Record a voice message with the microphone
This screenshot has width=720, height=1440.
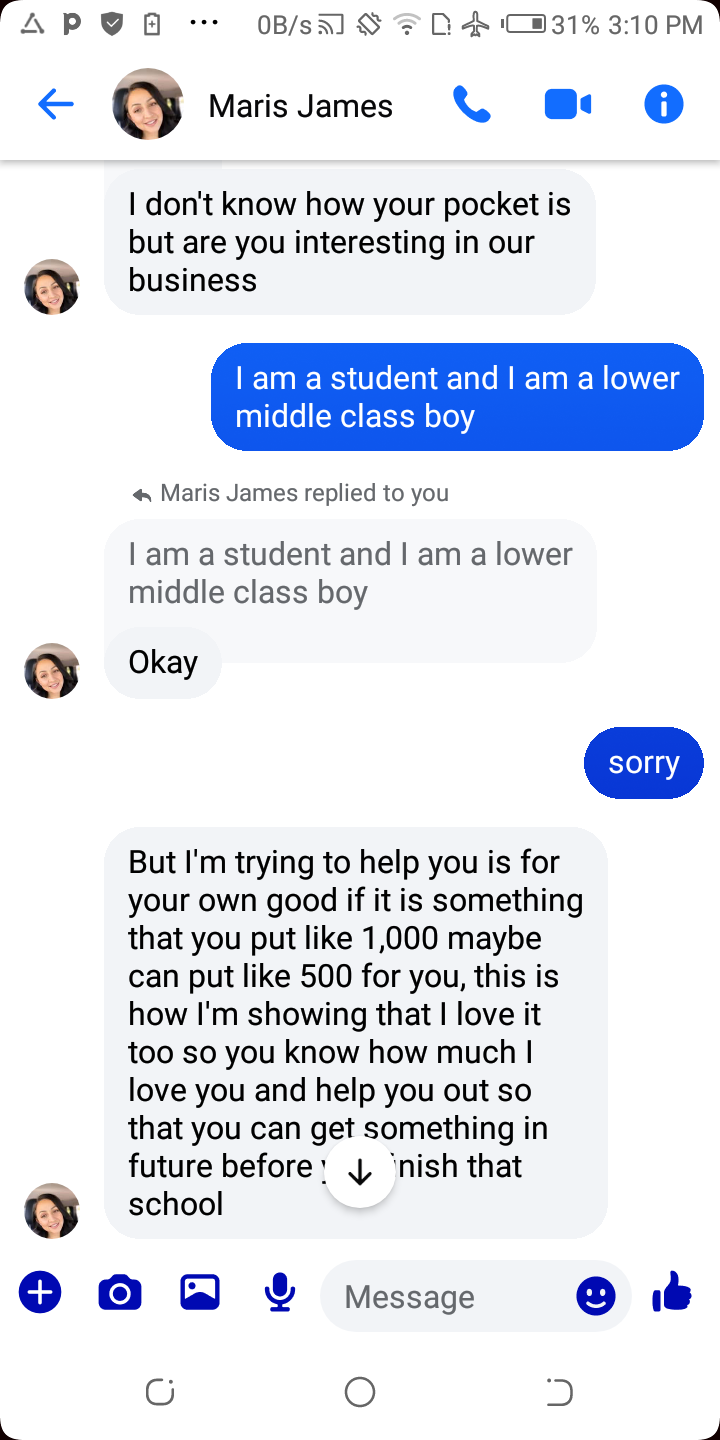[280, 1293]
